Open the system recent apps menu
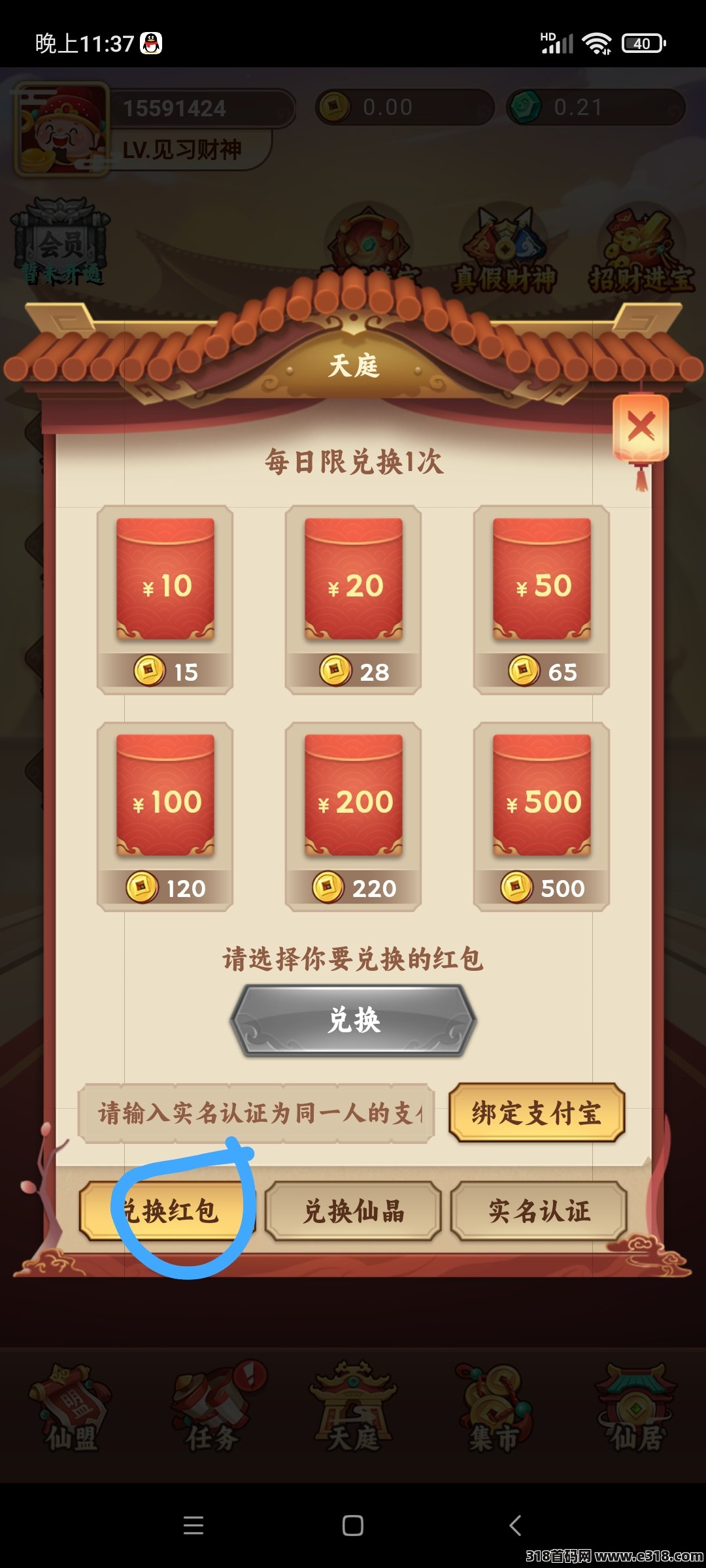The height and width of the screenshot is (1568, 706). pos(193,1526)
